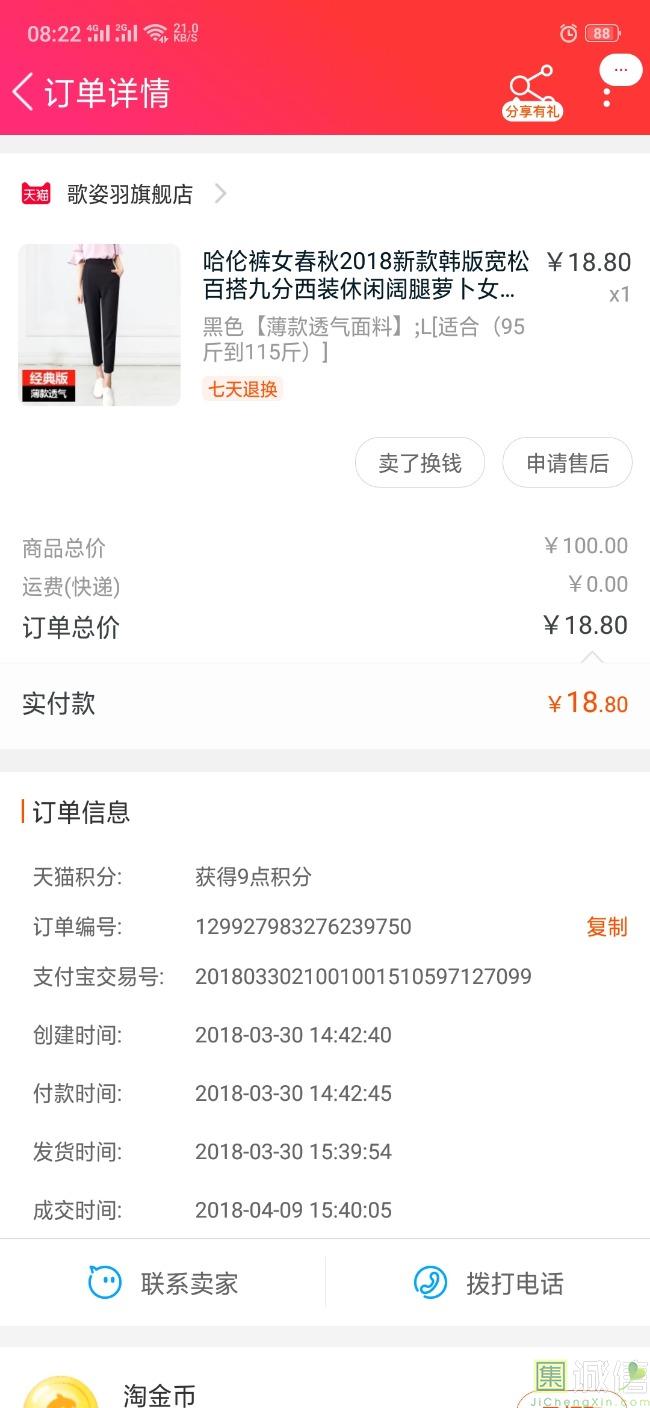The height and width of the screenshot is (1408, 650).
Task: Tap the 卖了换钱 button
Action: tap(420, 463)
